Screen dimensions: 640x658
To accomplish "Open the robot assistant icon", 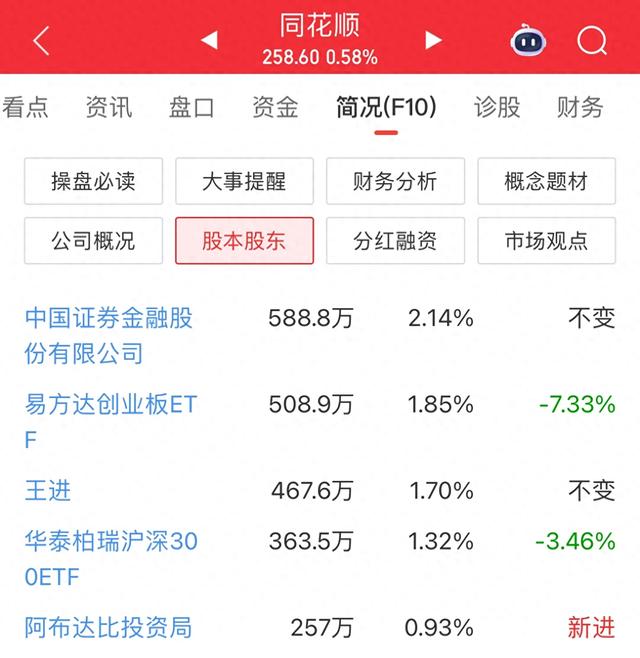I will [529, 41].
